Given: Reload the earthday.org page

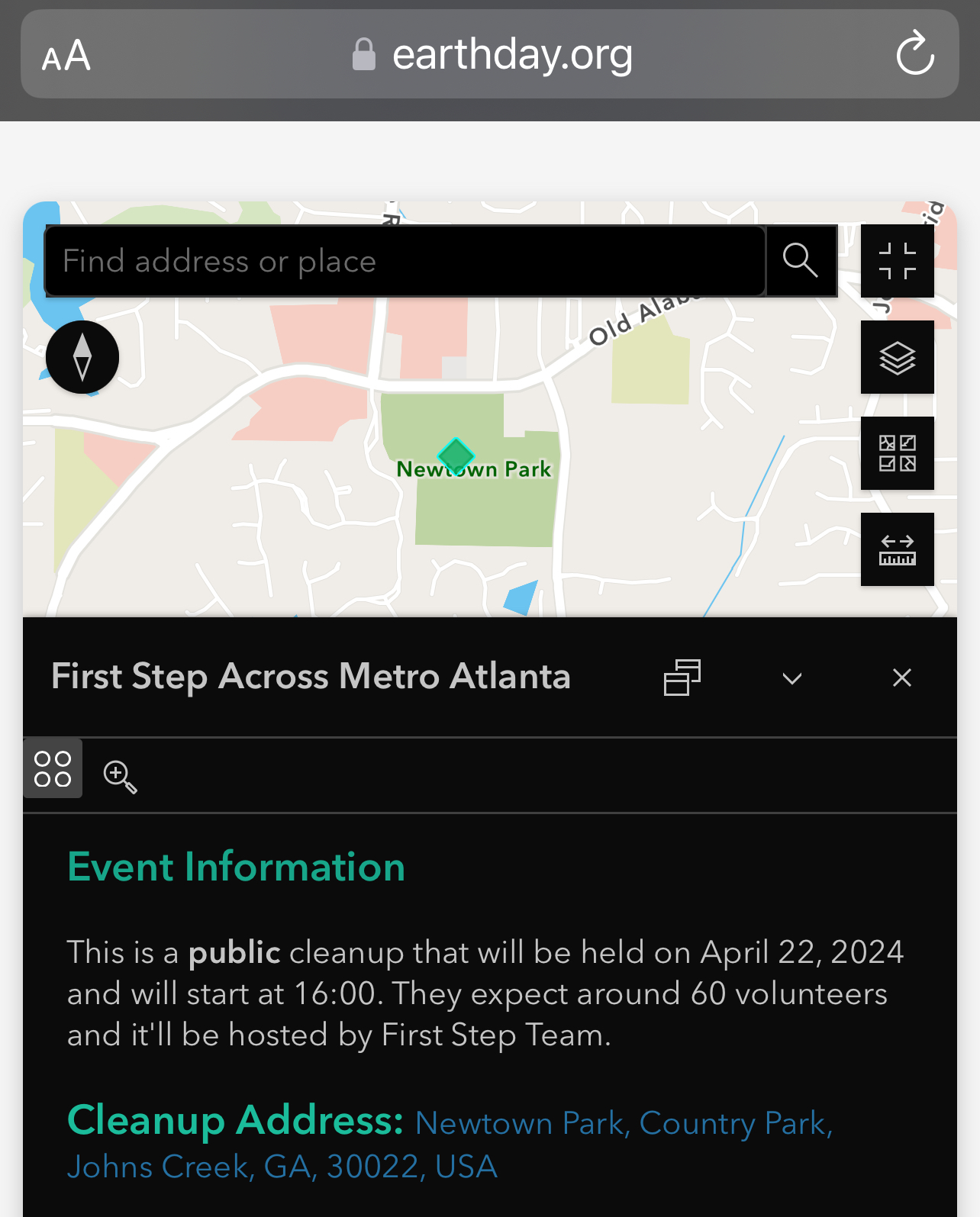Looking at the screenshot, I should click(x=914, y=54).
